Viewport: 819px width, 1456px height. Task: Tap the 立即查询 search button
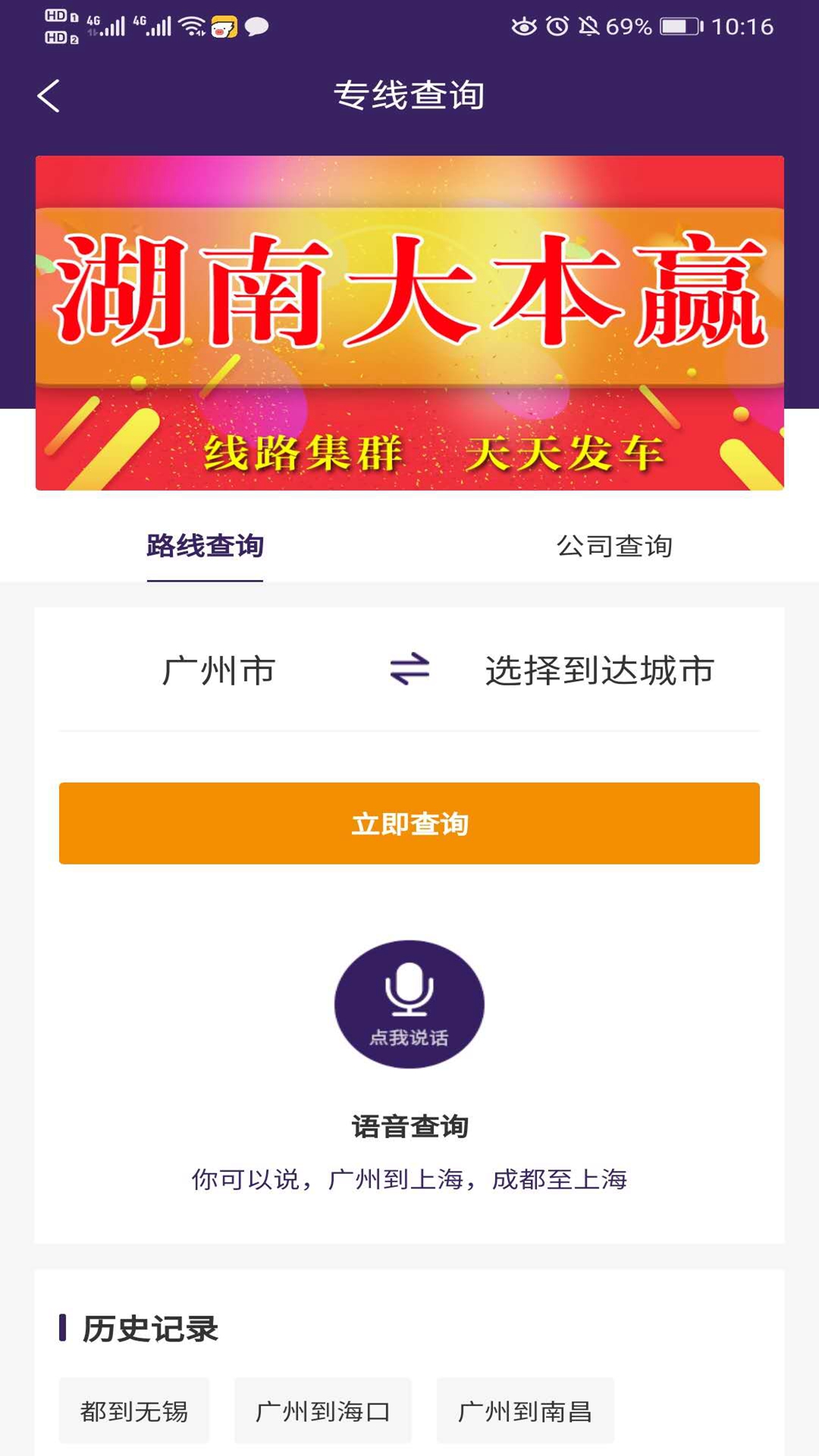(409, 824)
